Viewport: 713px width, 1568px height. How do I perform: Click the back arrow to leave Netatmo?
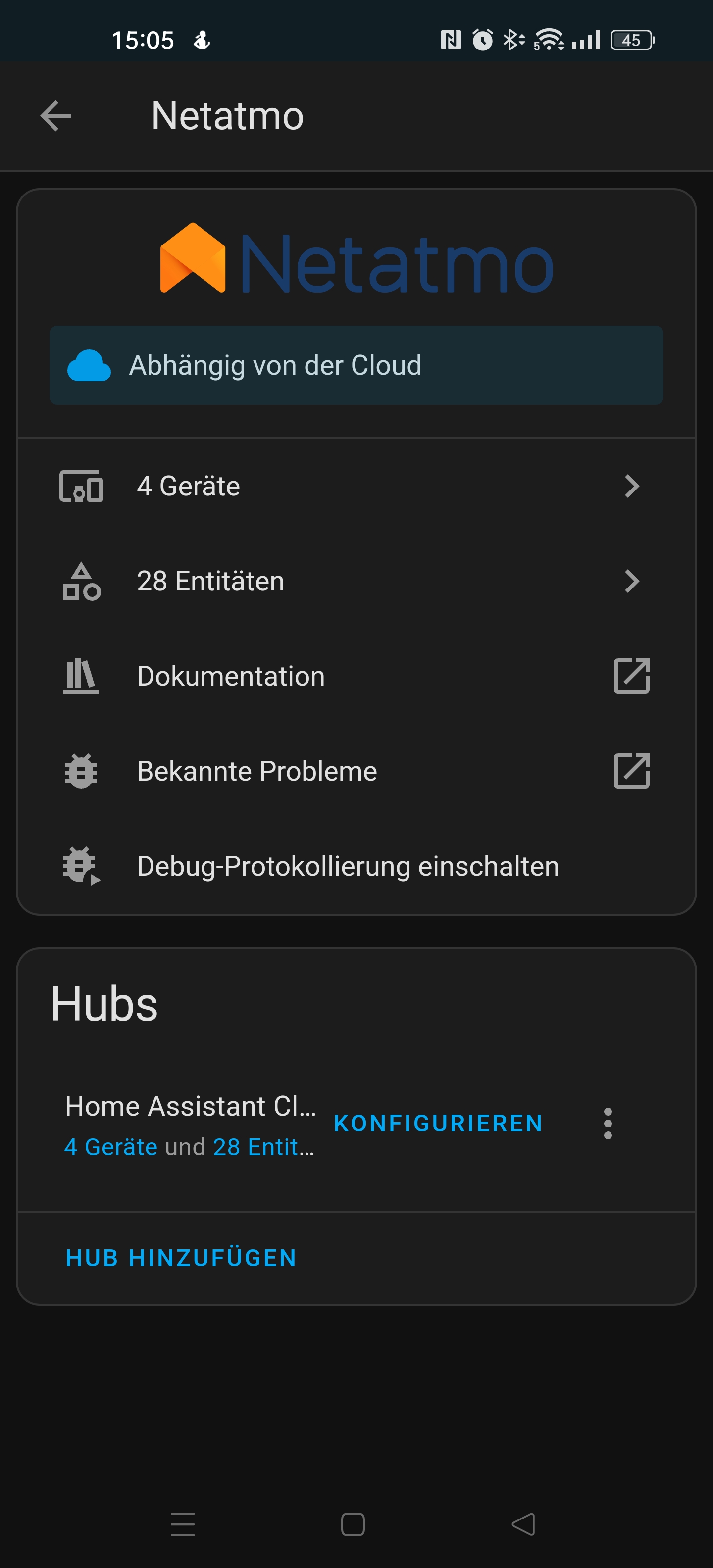tap(55, 116)
